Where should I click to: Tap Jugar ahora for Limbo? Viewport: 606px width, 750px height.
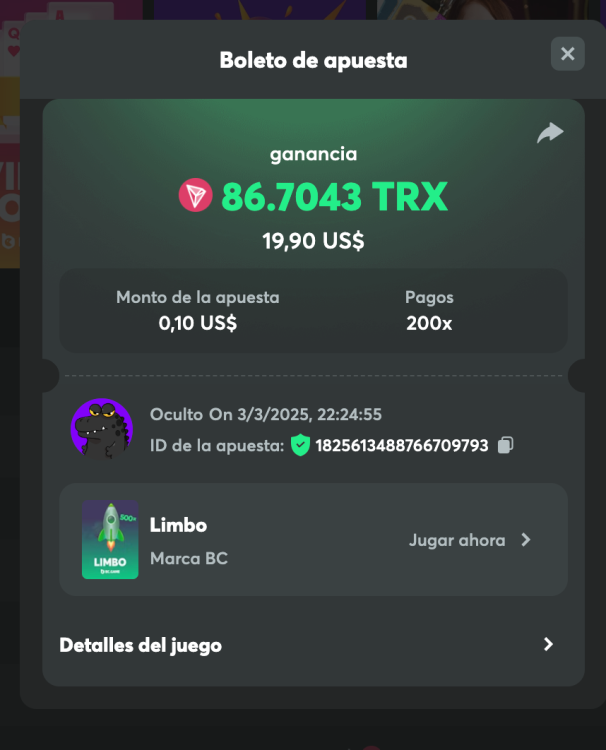click(x=470, y=540)
